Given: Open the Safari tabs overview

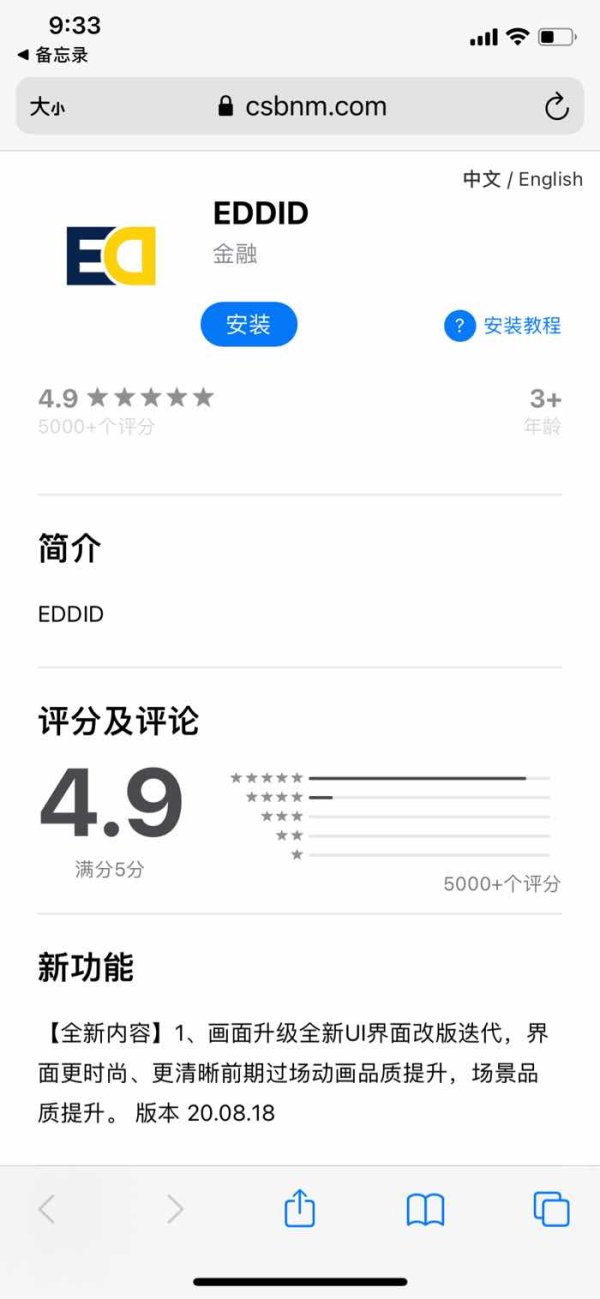Looking at the screenshot, I should pos(551,1209).
